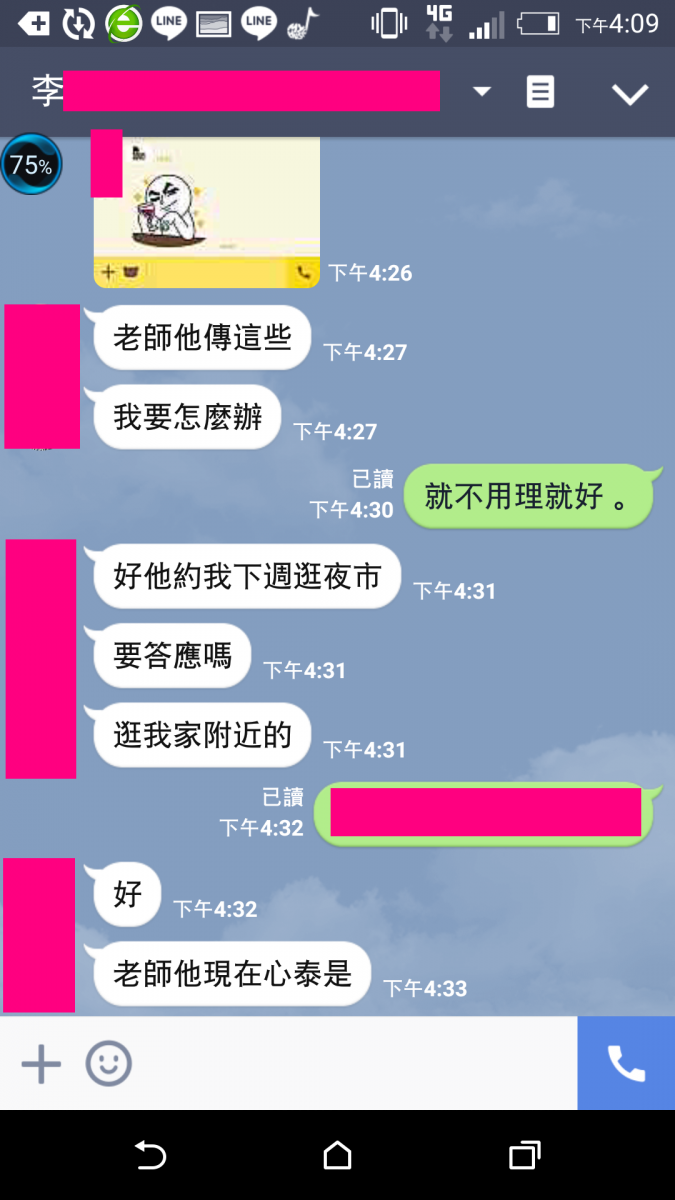Open recent apps overview
Screen dimensions: 675x1200
524,1156
